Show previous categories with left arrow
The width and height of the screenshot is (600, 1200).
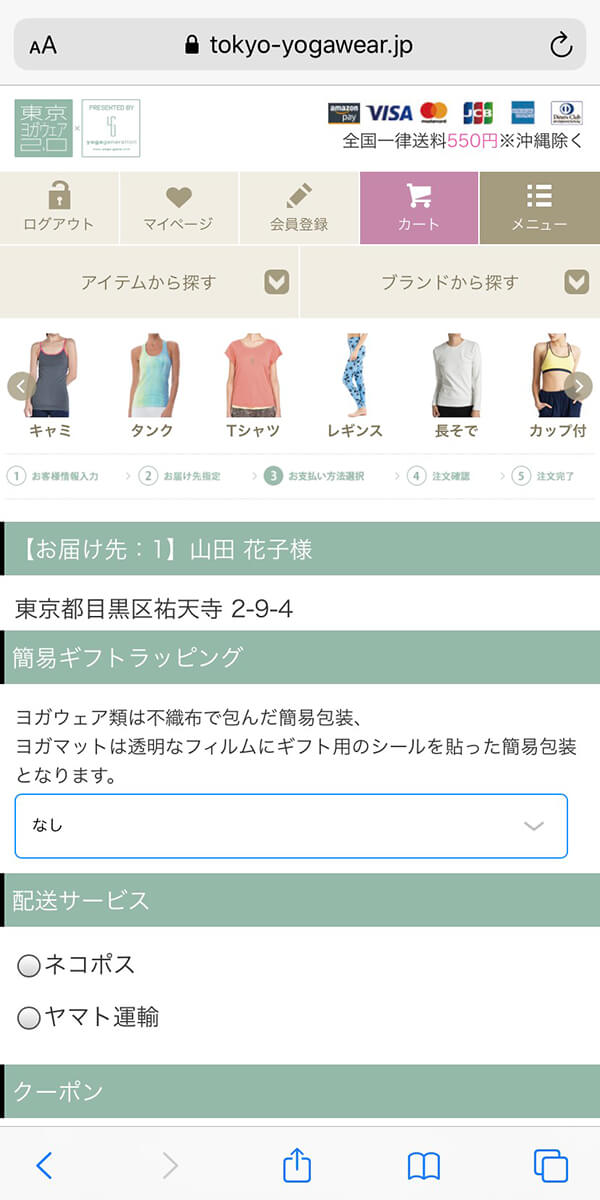22,386
